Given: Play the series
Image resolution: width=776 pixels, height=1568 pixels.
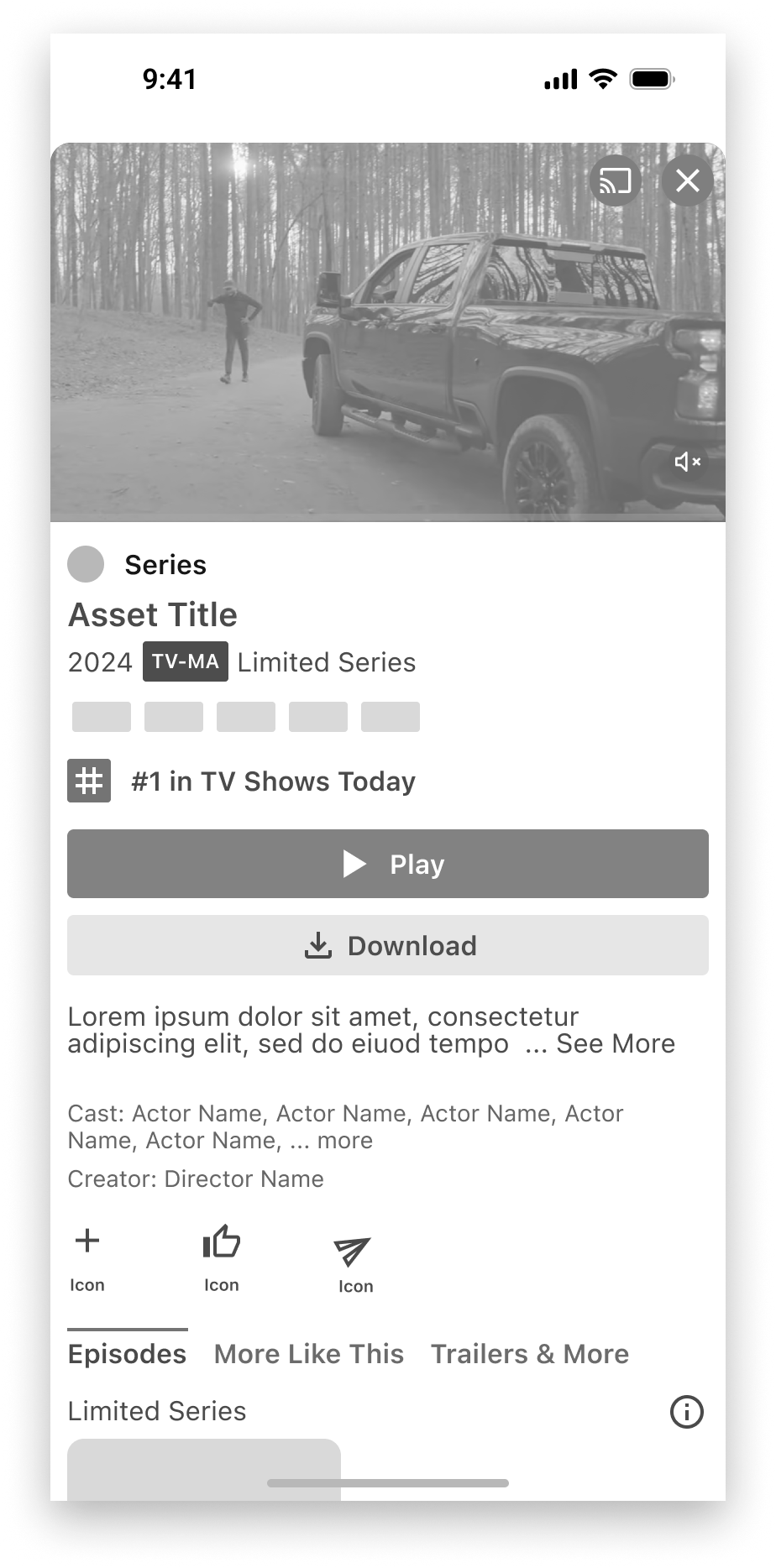Looking at the screenshot, I should tap(388, 864).
